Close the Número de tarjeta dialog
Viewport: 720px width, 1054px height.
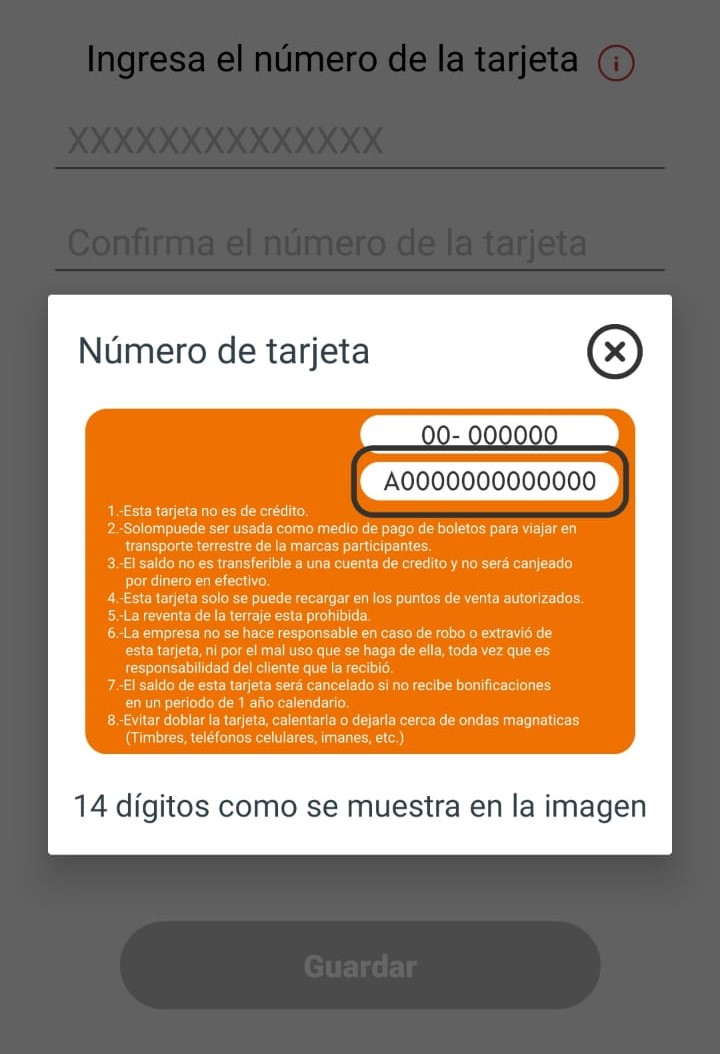[x=614, y=352]
